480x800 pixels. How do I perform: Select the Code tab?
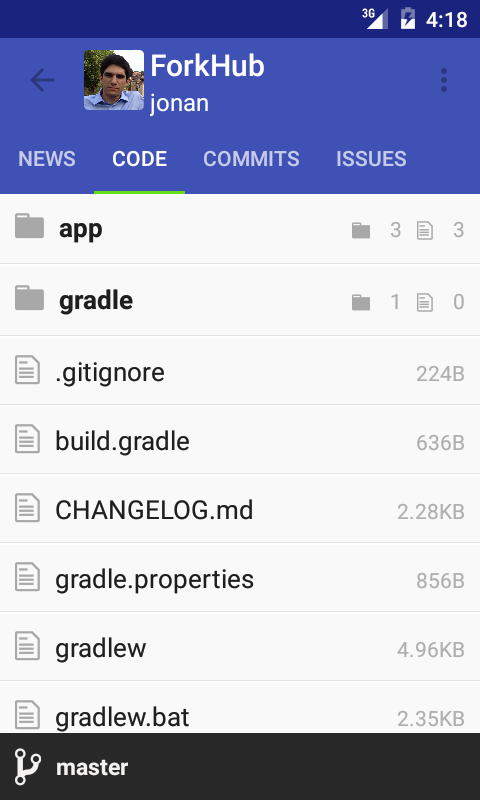coord(139,159)
